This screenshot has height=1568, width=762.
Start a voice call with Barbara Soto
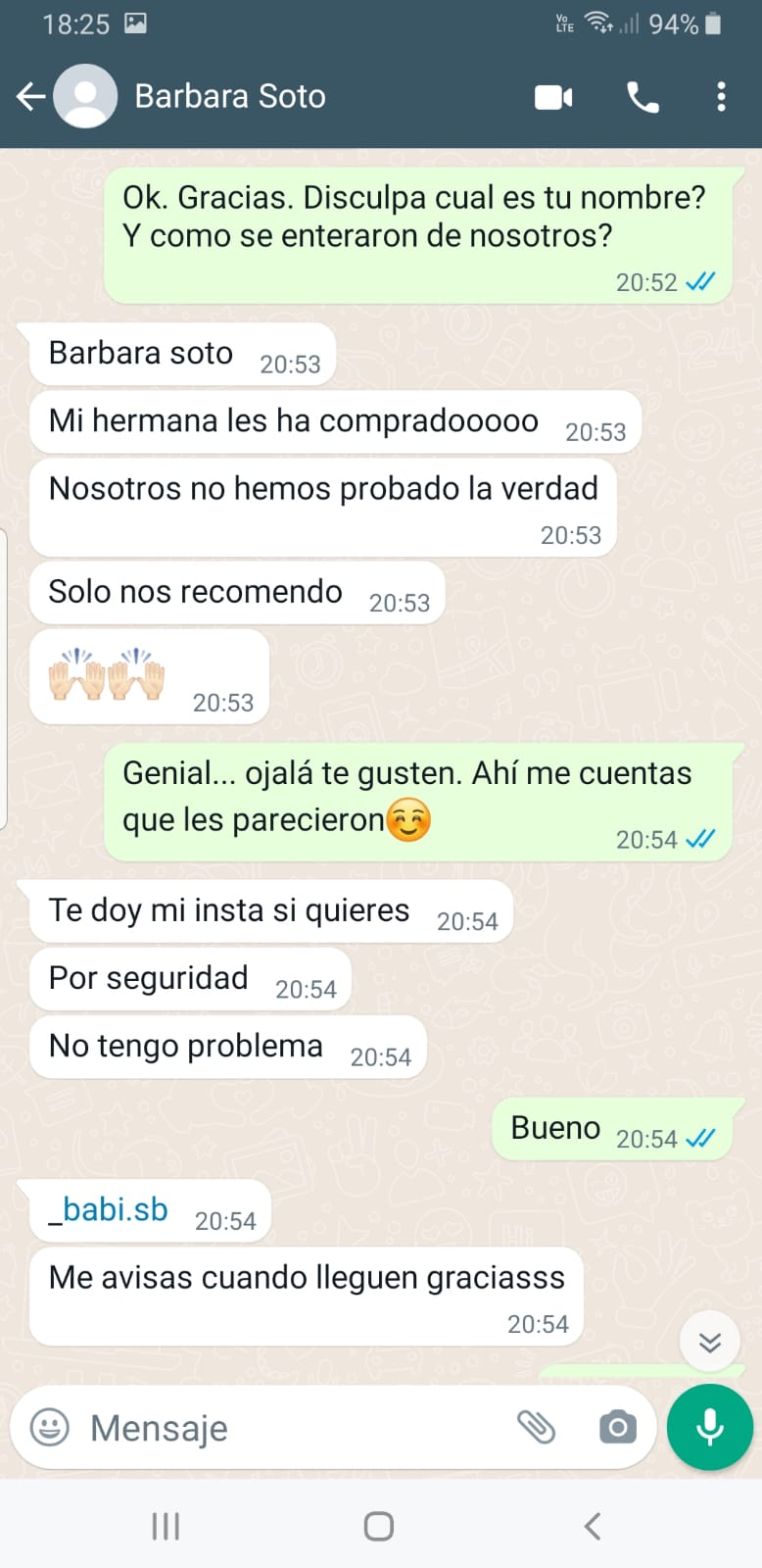point(643,97)
